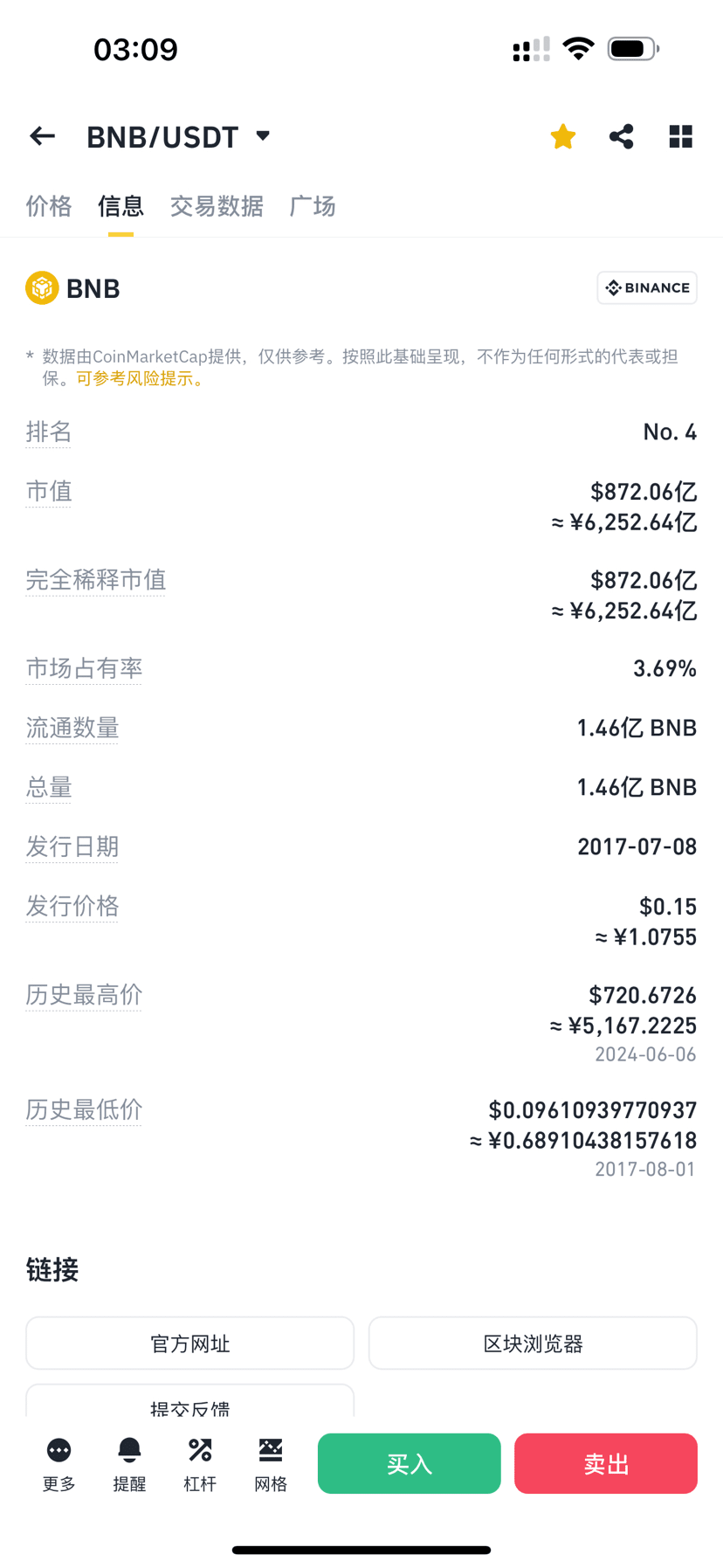Share this BNB/USDT page
Screen dimensions: 723x1568
(622, 136)
